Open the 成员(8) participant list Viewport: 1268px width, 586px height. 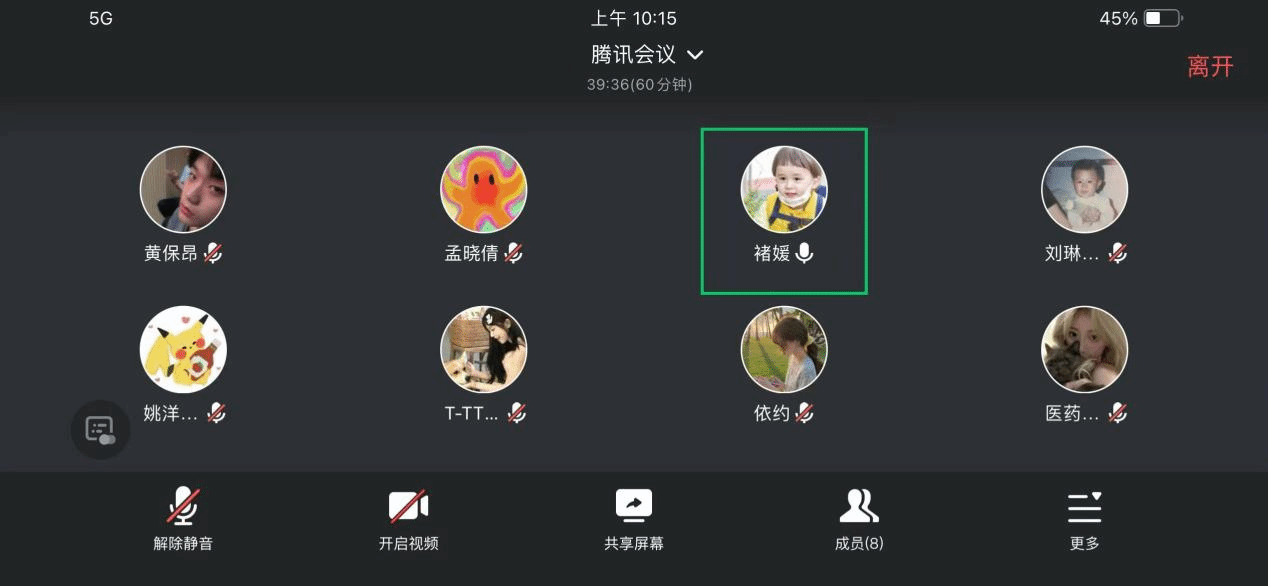(x=859, y=520)
